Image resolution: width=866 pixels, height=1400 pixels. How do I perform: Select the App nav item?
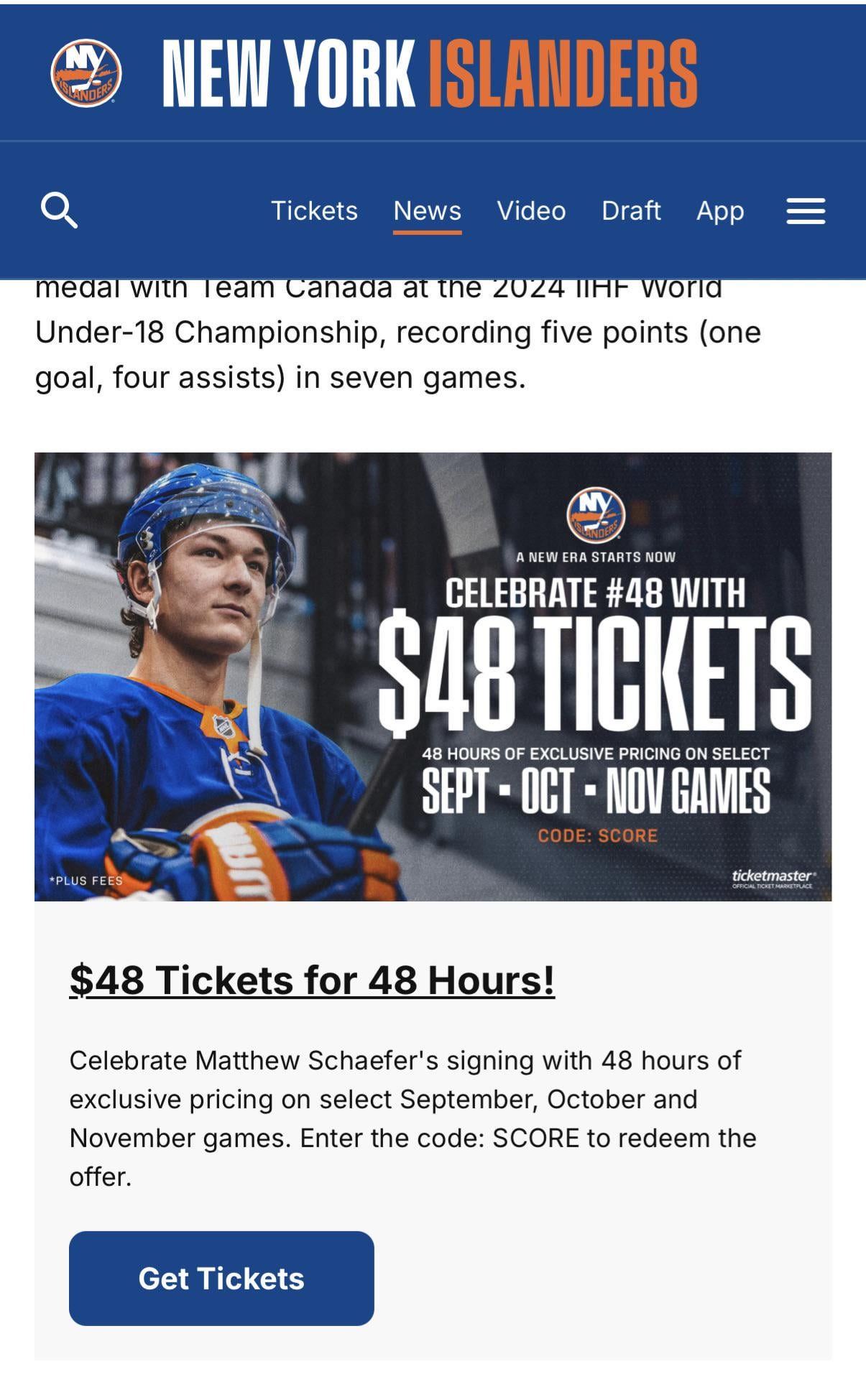720,211
